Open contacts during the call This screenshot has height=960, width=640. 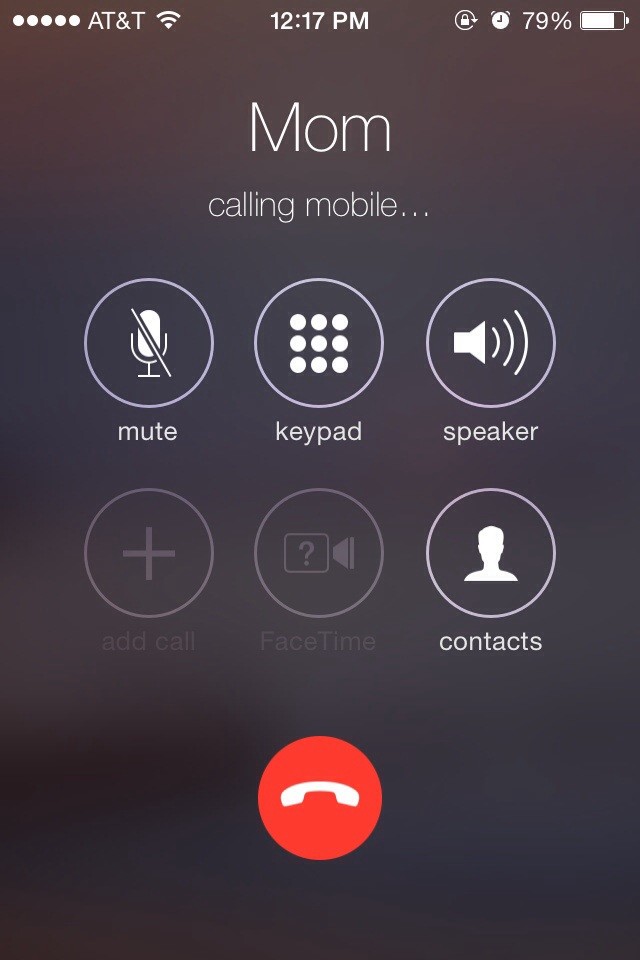tap(490, 553)
